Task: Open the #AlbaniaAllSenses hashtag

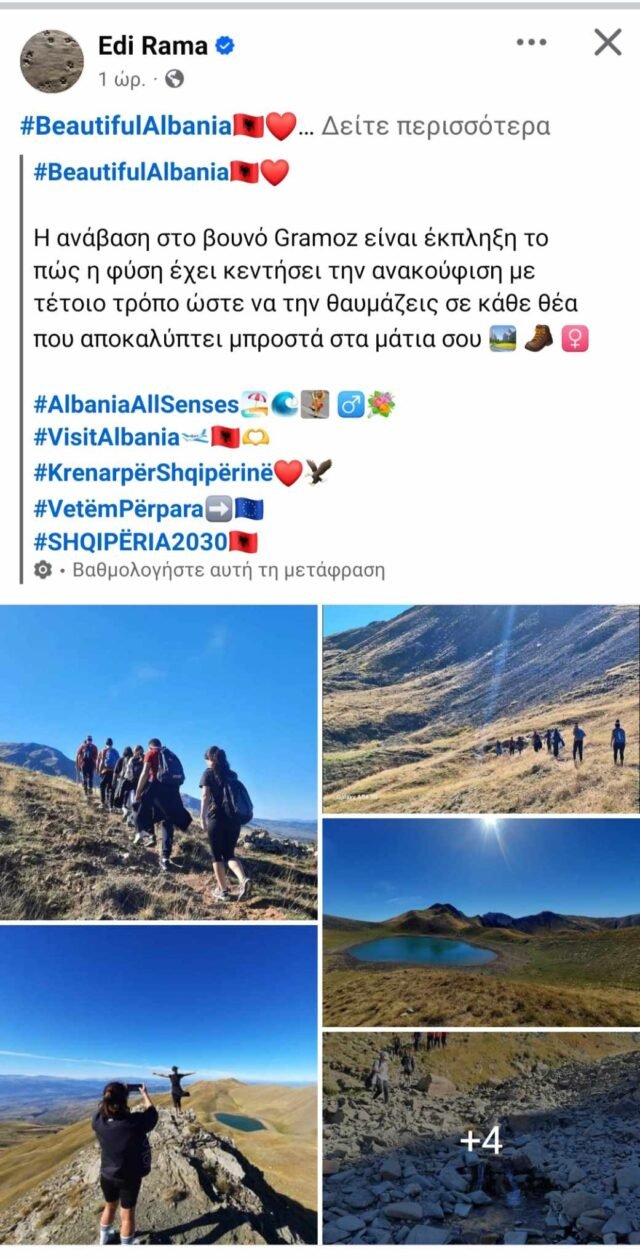Action: [x=136, y=405]
